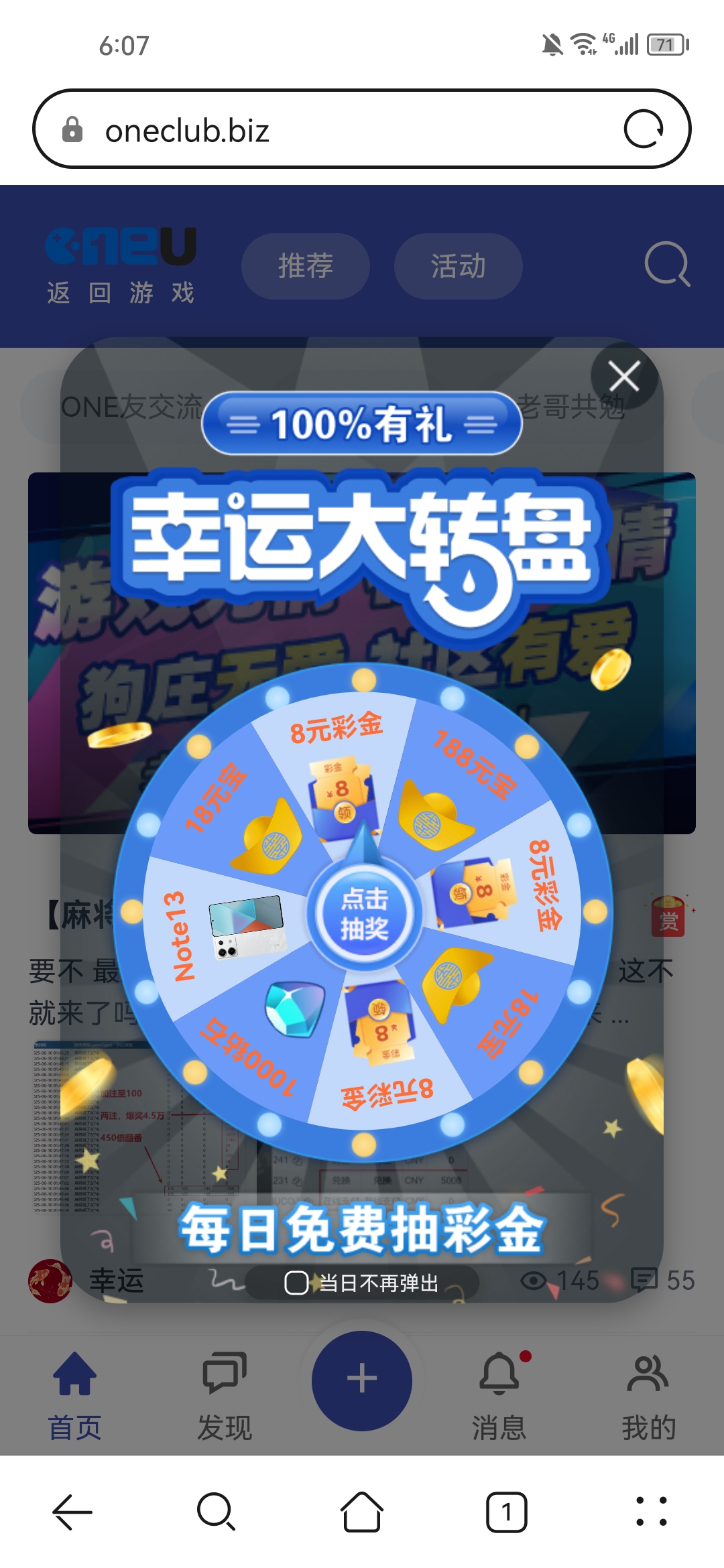
Task: Tap the reload icon in the address bar
Action: [645, 130]
